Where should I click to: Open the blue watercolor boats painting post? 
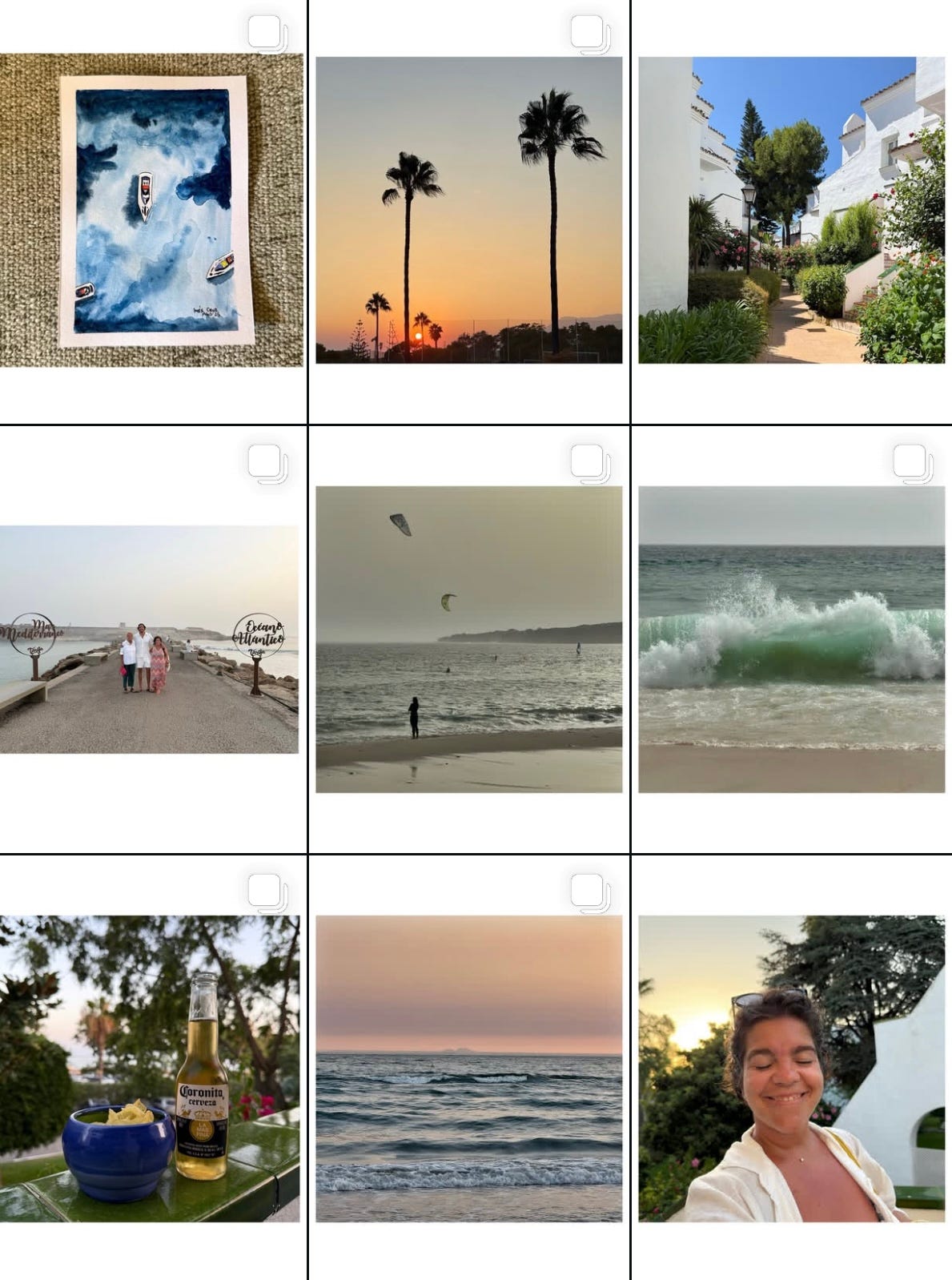pos(151,210)
